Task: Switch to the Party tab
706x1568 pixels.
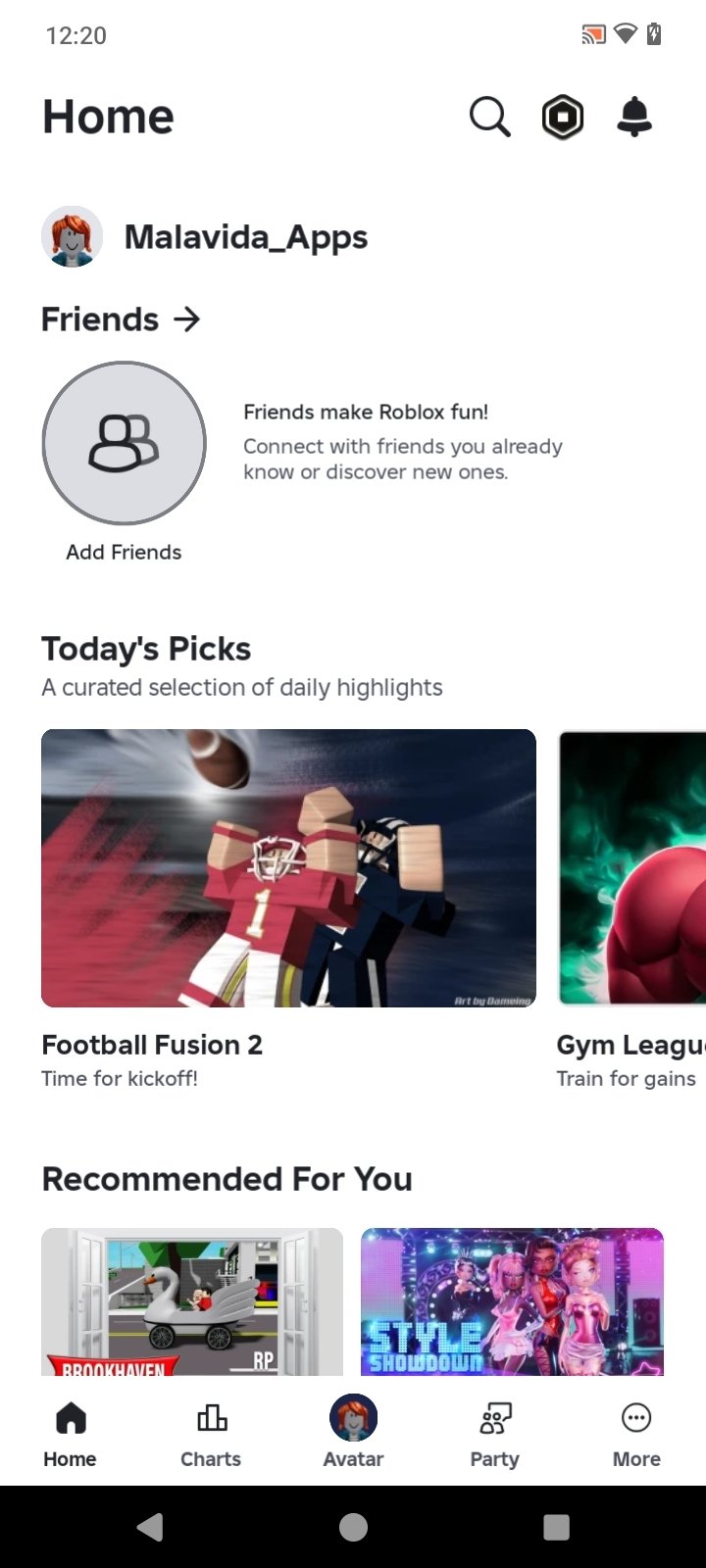Action: (495, 1433)
